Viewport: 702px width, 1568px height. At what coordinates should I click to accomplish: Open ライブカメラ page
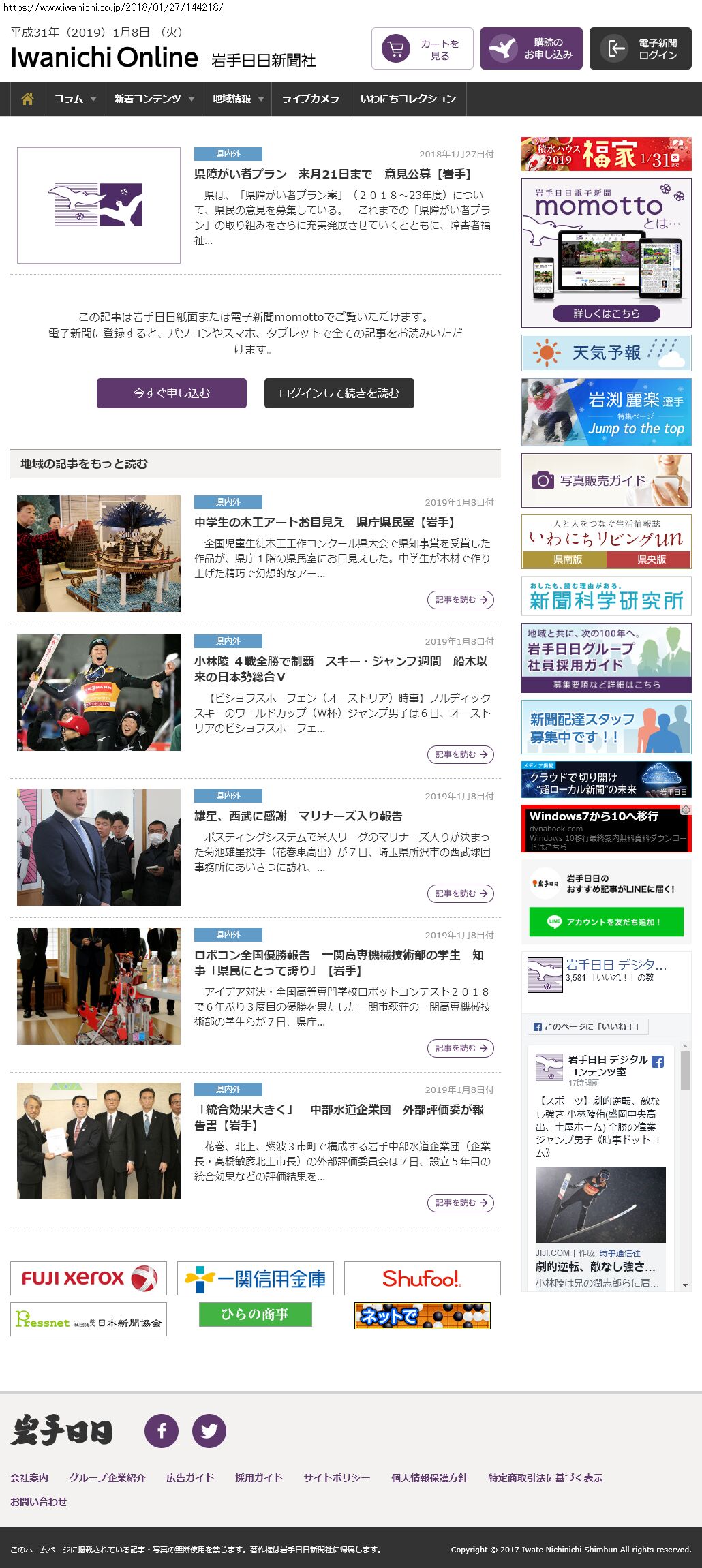click(310, 99)
